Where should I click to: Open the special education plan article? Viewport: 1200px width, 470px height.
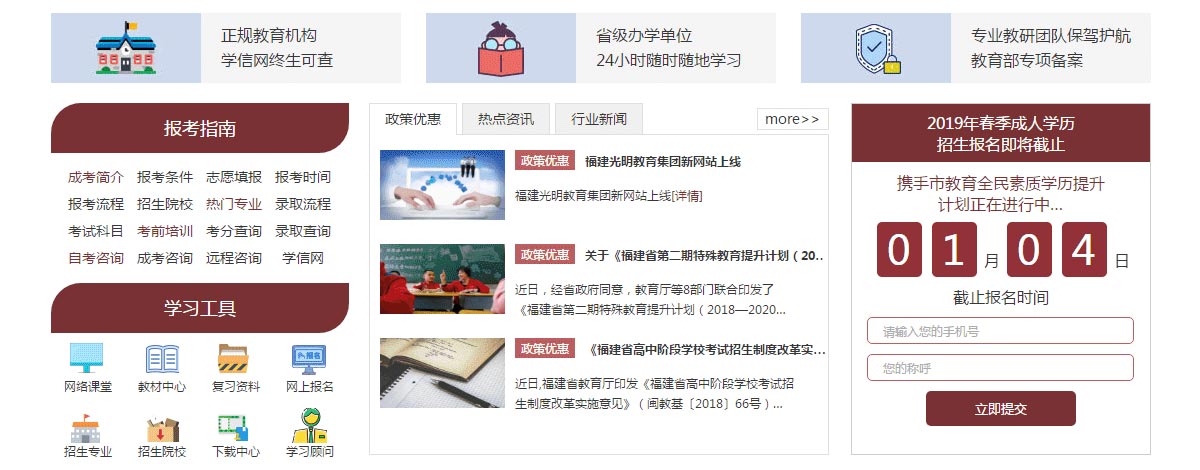[x=704, y=256]
